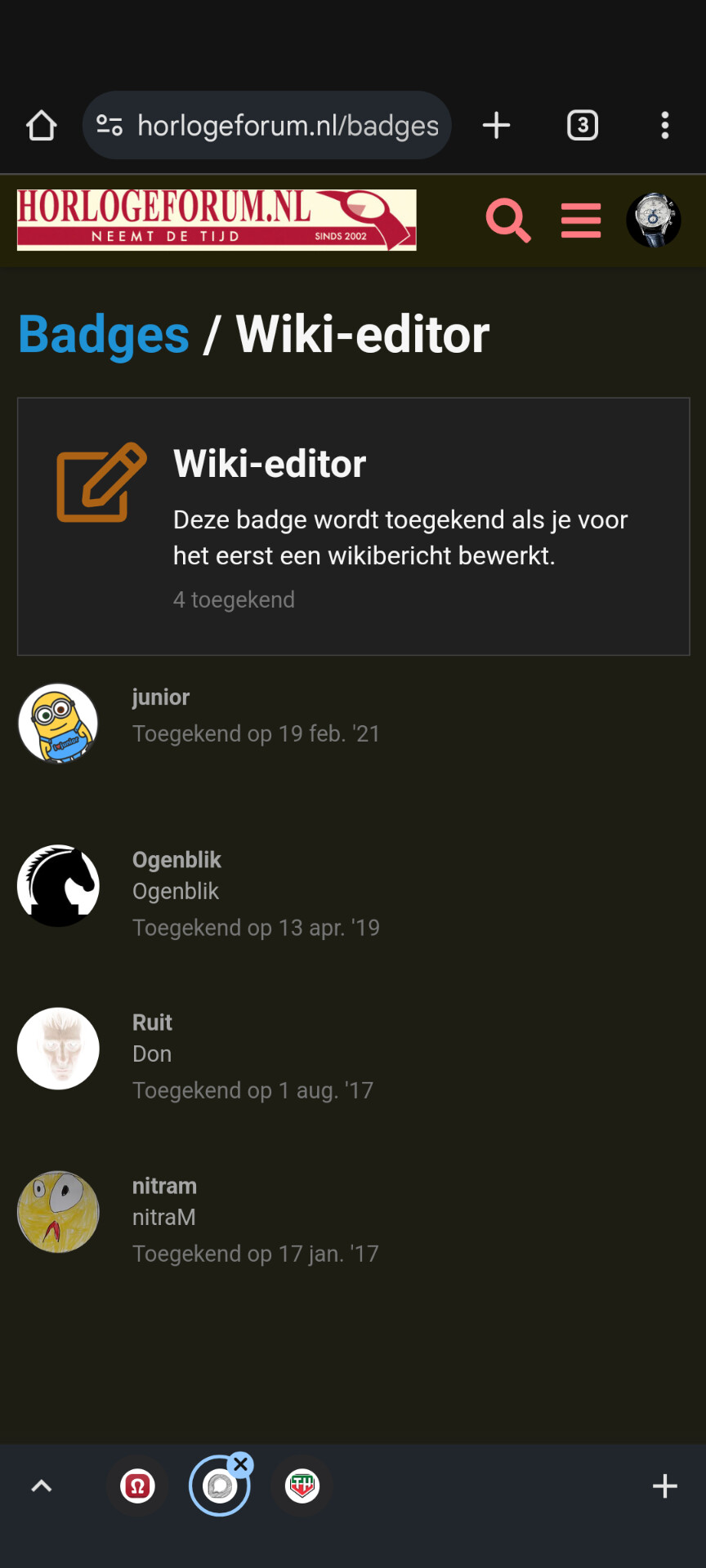Switch to the red omega tab
This screenshot has width=706, height=1568.
click(x=138, y=1486)
